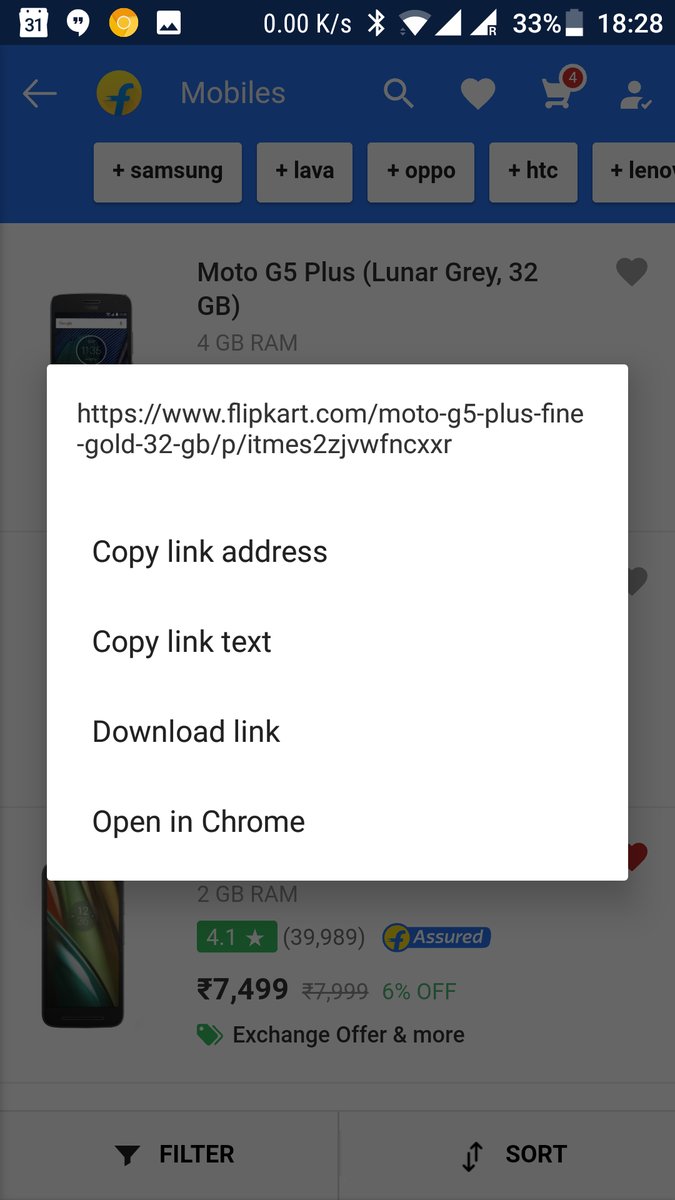Image resolution: width=675 pixels, height=1200 pixels.
Task: Open the link in Chrome
Action: pos(199,822)
